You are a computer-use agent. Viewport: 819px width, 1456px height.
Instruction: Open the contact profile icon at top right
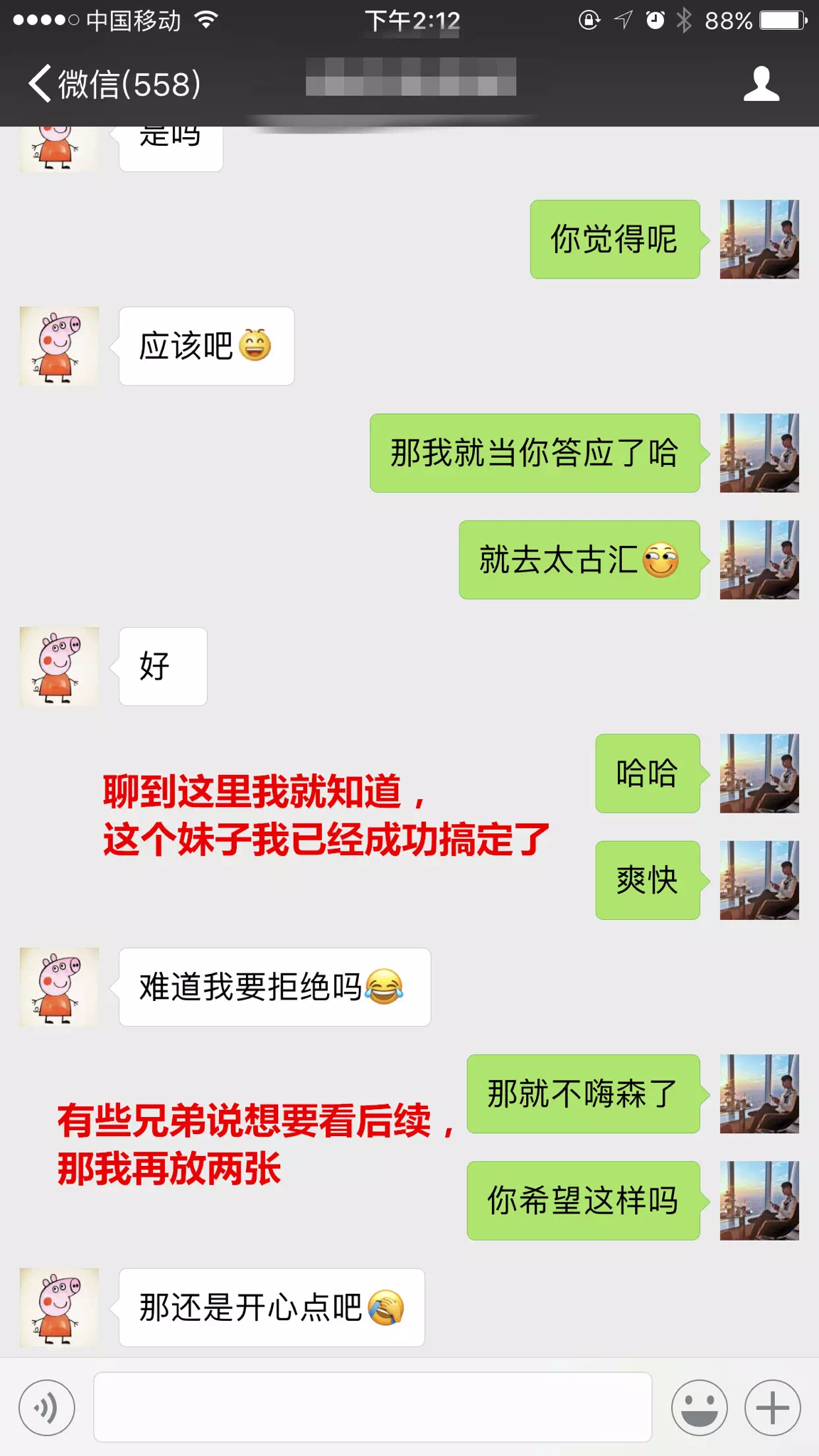(762, 85)
